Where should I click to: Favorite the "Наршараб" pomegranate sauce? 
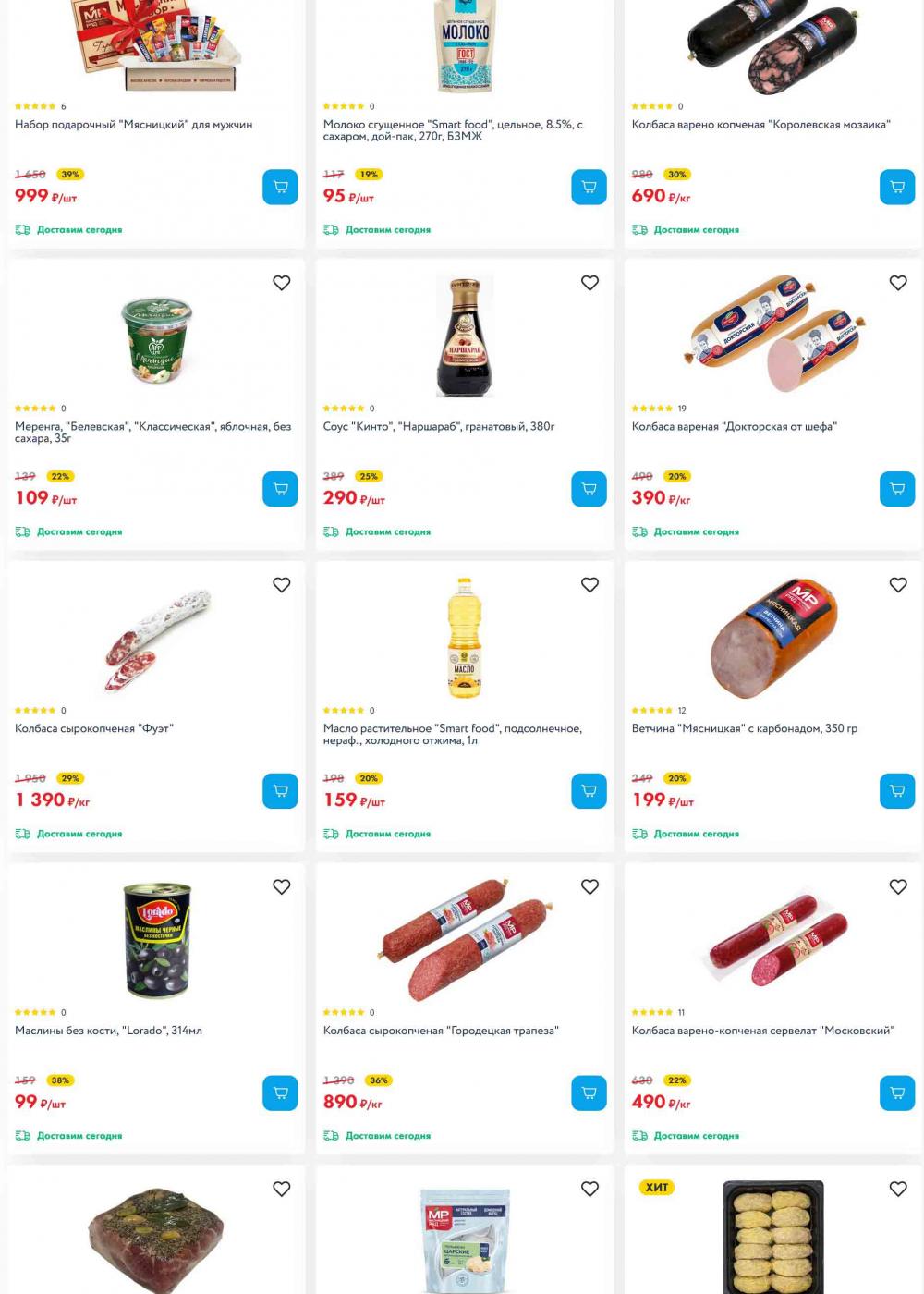click(590, 283)
